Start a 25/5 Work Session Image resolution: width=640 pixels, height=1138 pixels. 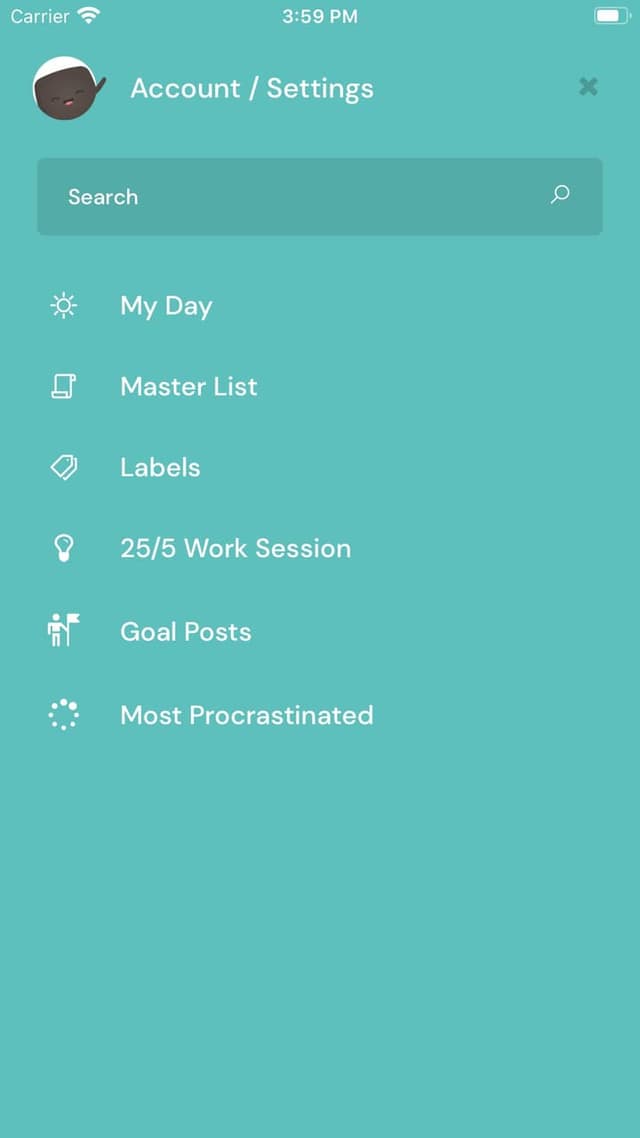[235, 548]
